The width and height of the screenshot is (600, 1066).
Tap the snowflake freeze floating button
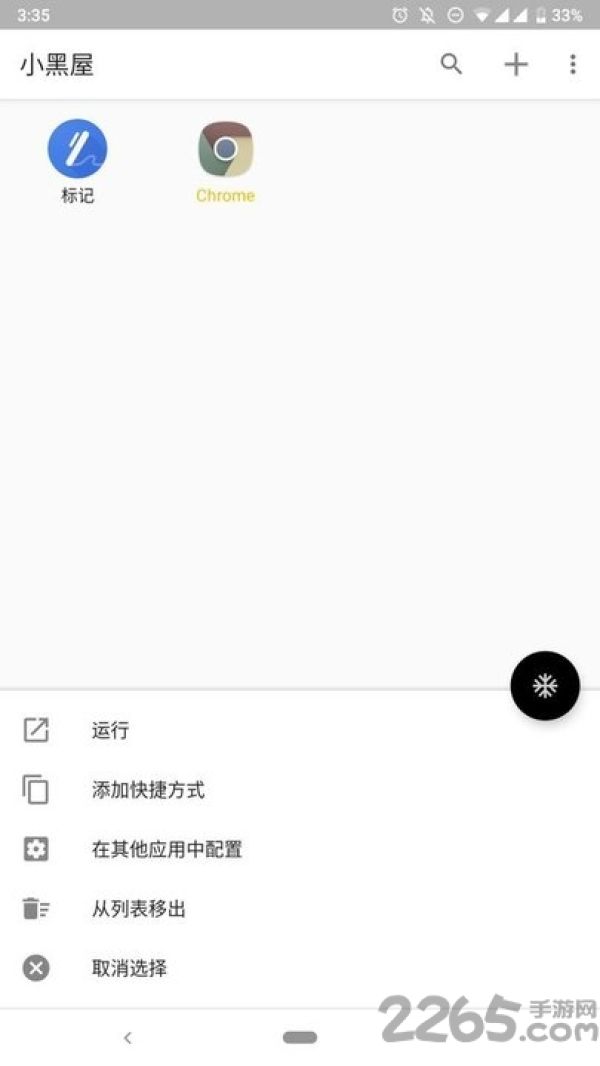(x=545, y=685)
